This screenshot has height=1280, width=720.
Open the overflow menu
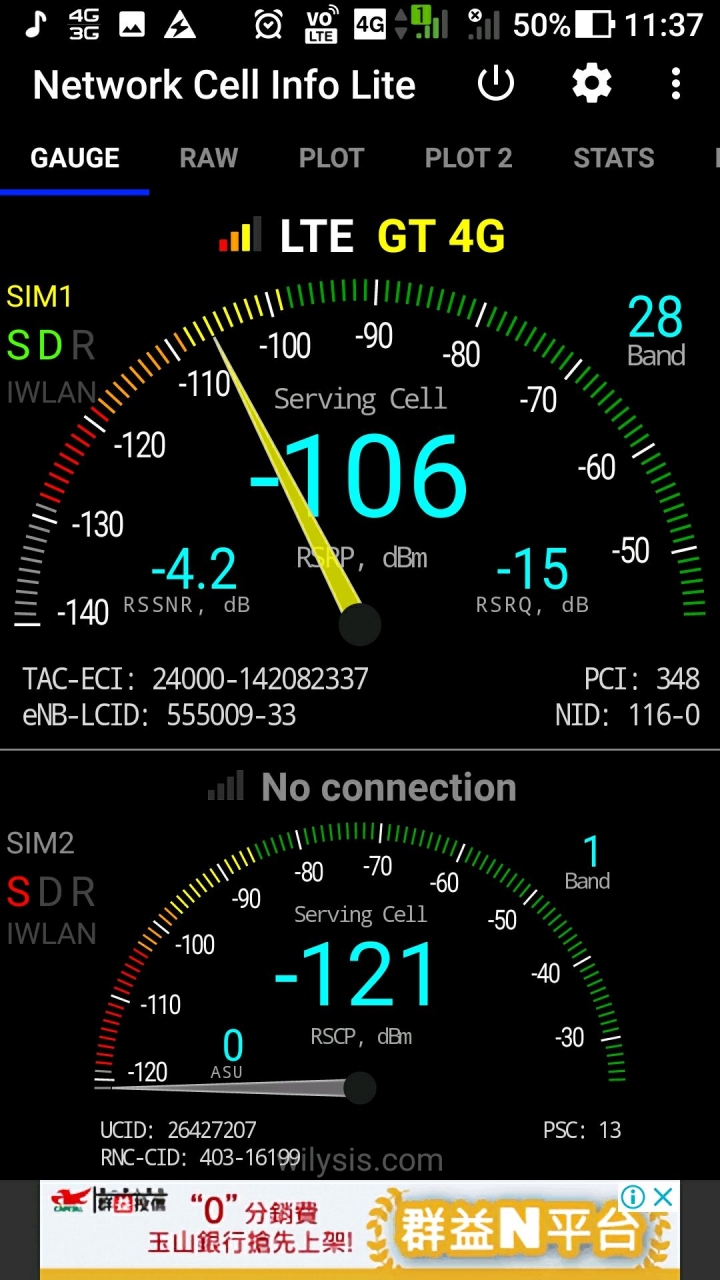pyautogui.click(x=676, y=84)
